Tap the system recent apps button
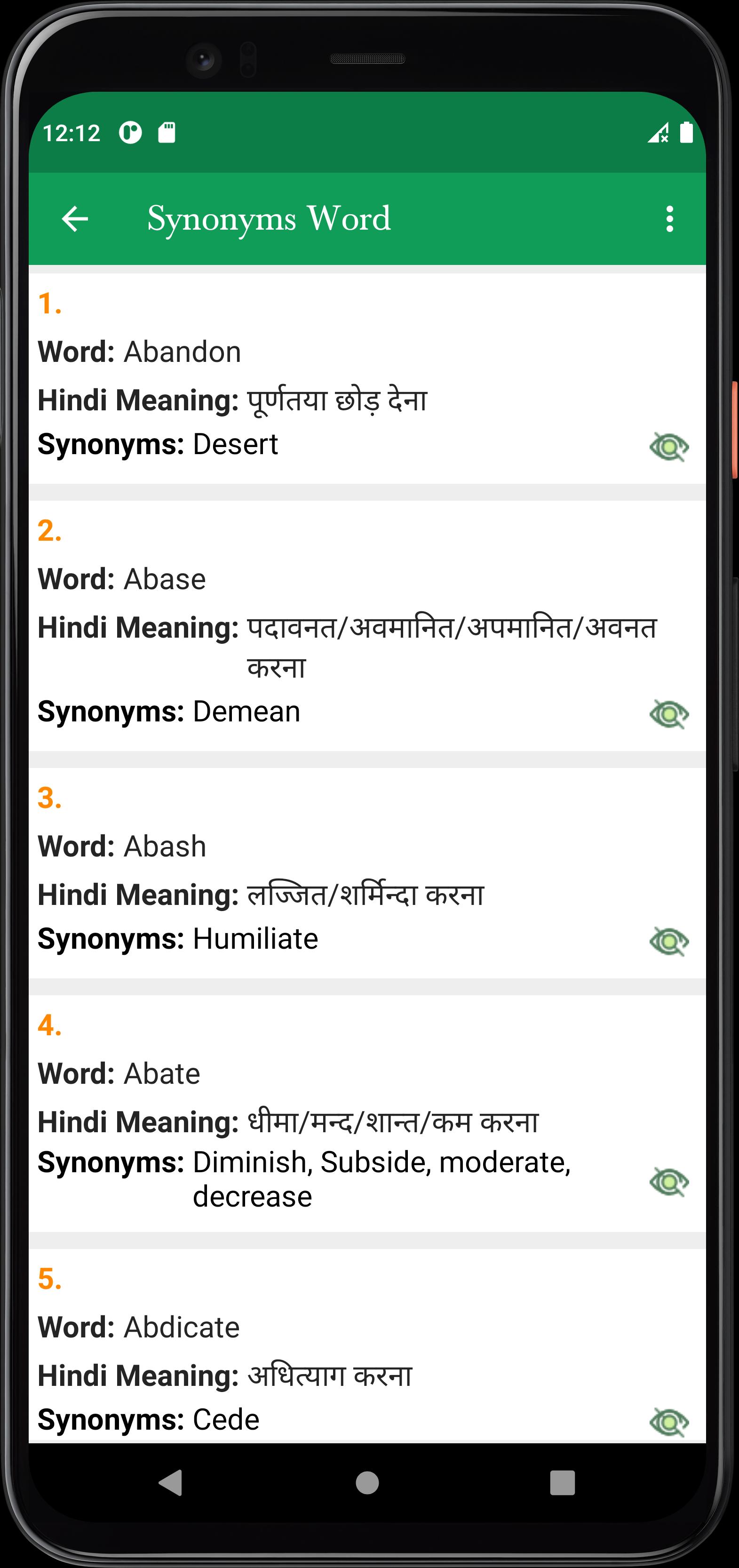The height and width of the screenshot is (1568, 739). [563, 1483]
